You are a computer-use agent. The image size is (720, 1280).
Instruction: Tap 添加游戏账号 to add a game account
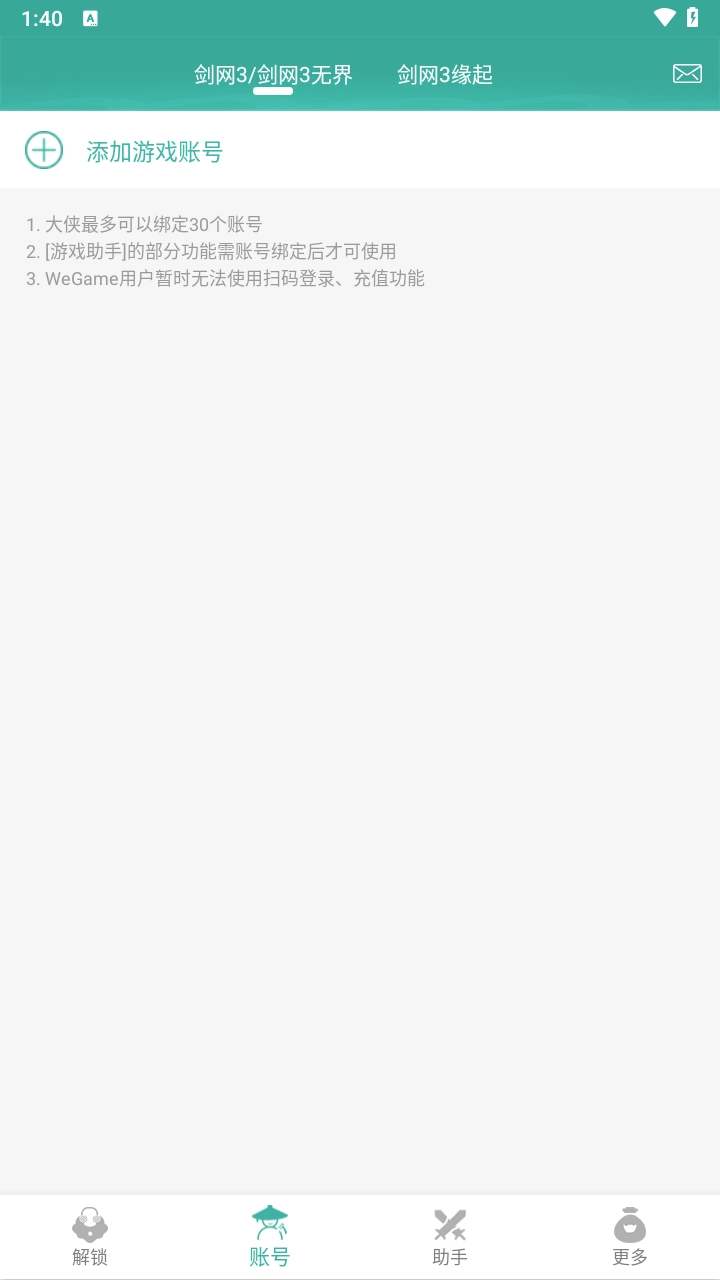(154, 151)
